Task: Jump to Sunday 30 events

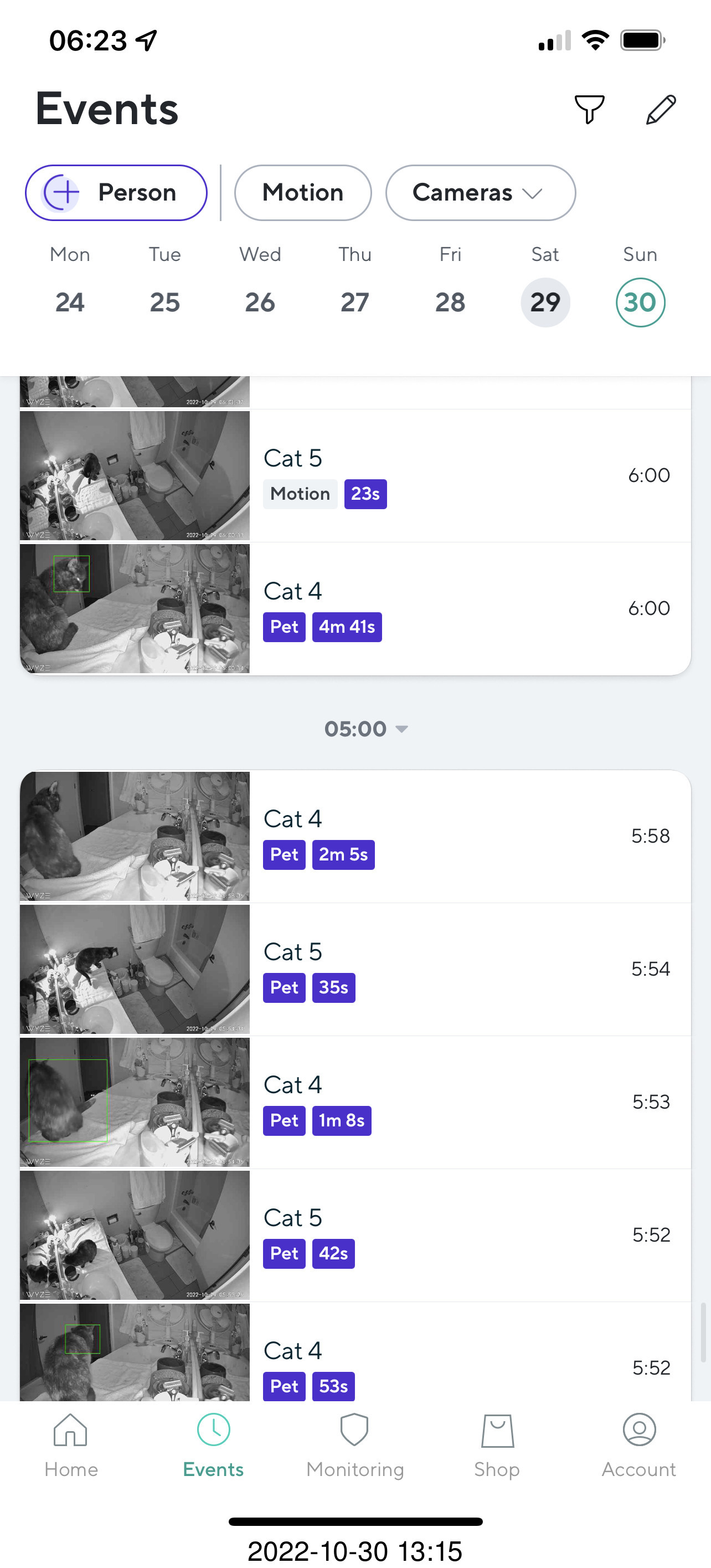Action: pyautogui.click(x=640, y=302)
